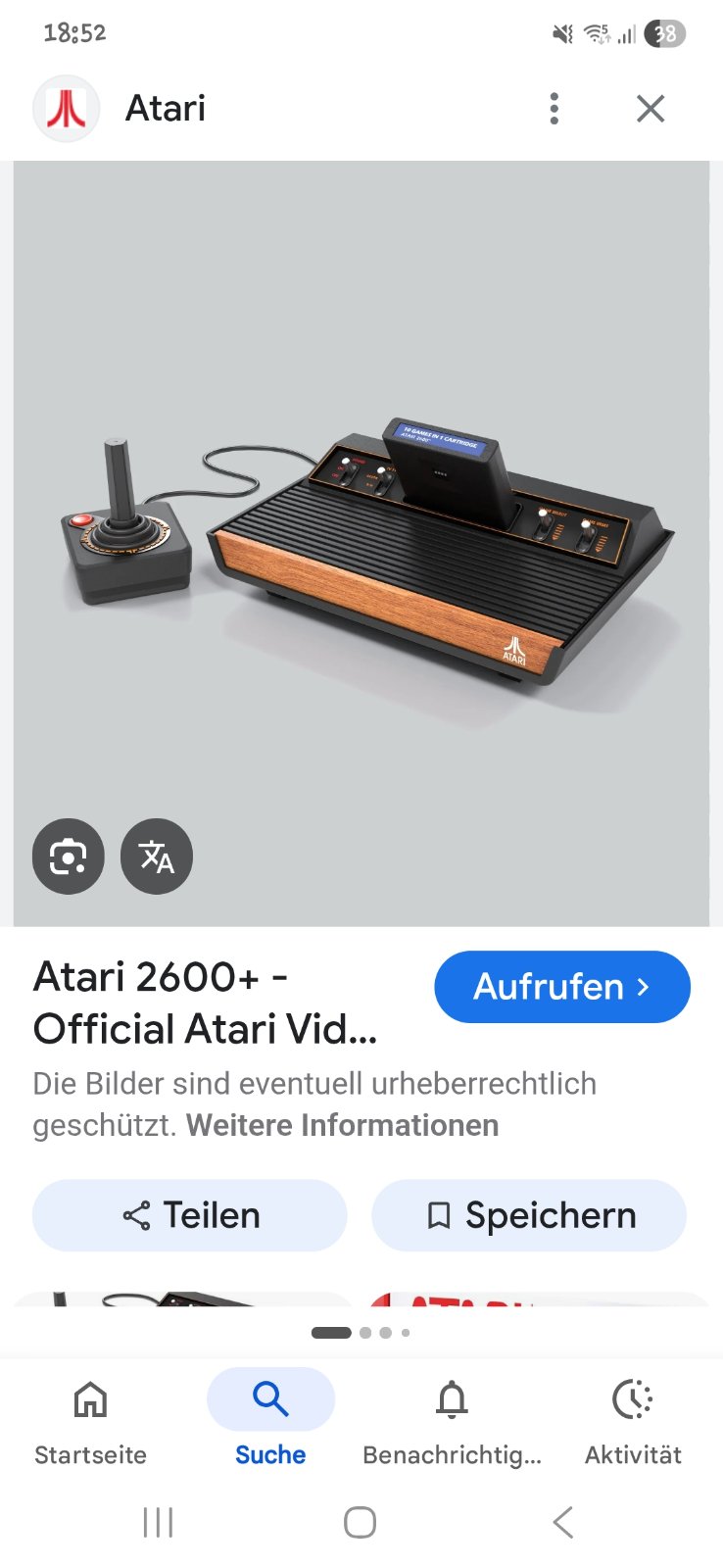This screenshot has height=1568, width=723.
Task: Search this image with Lens icon
Action: pyautogui.click(x=68, y=857)
